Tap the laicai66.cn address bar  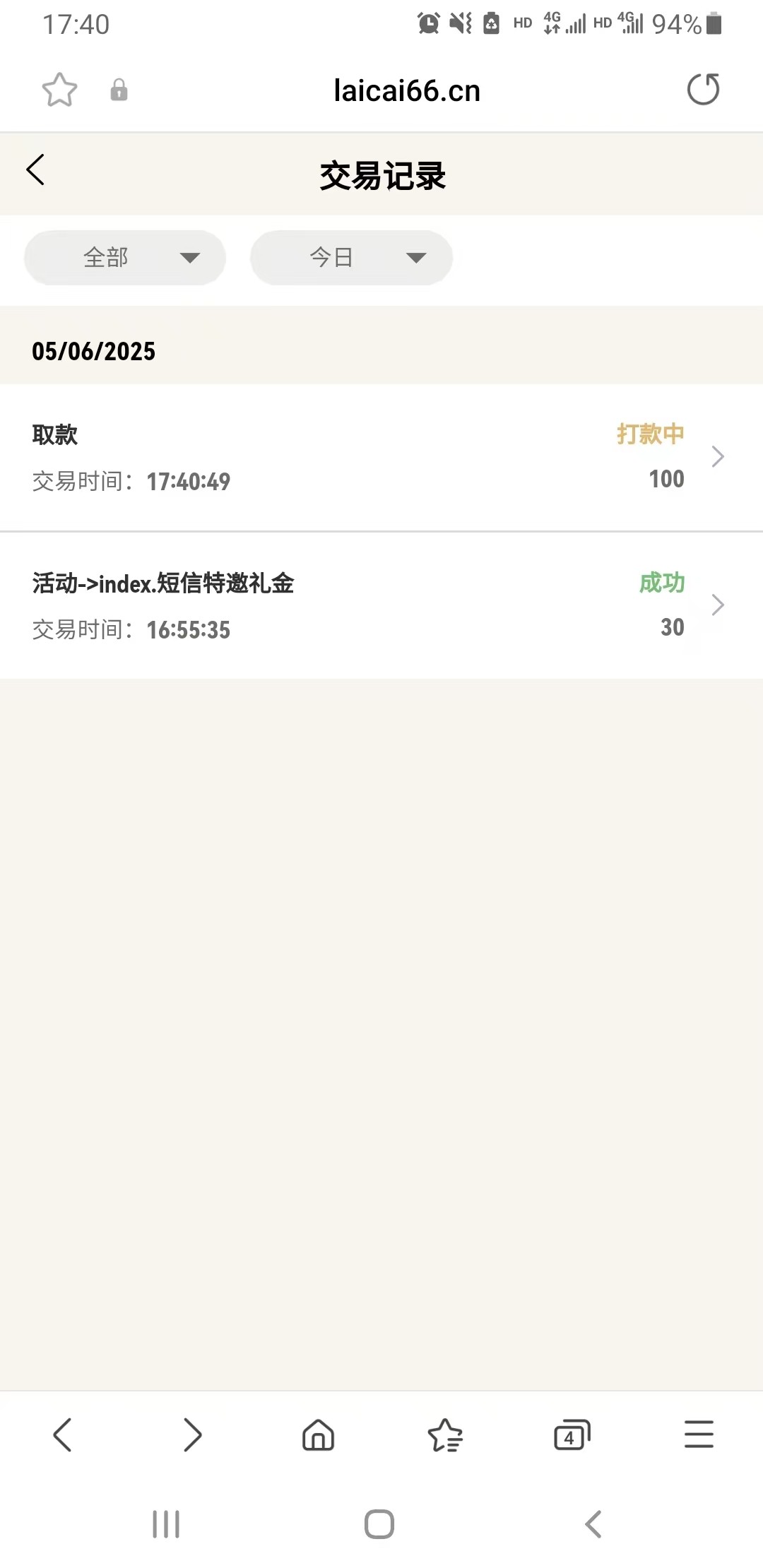tap(406, 90)
